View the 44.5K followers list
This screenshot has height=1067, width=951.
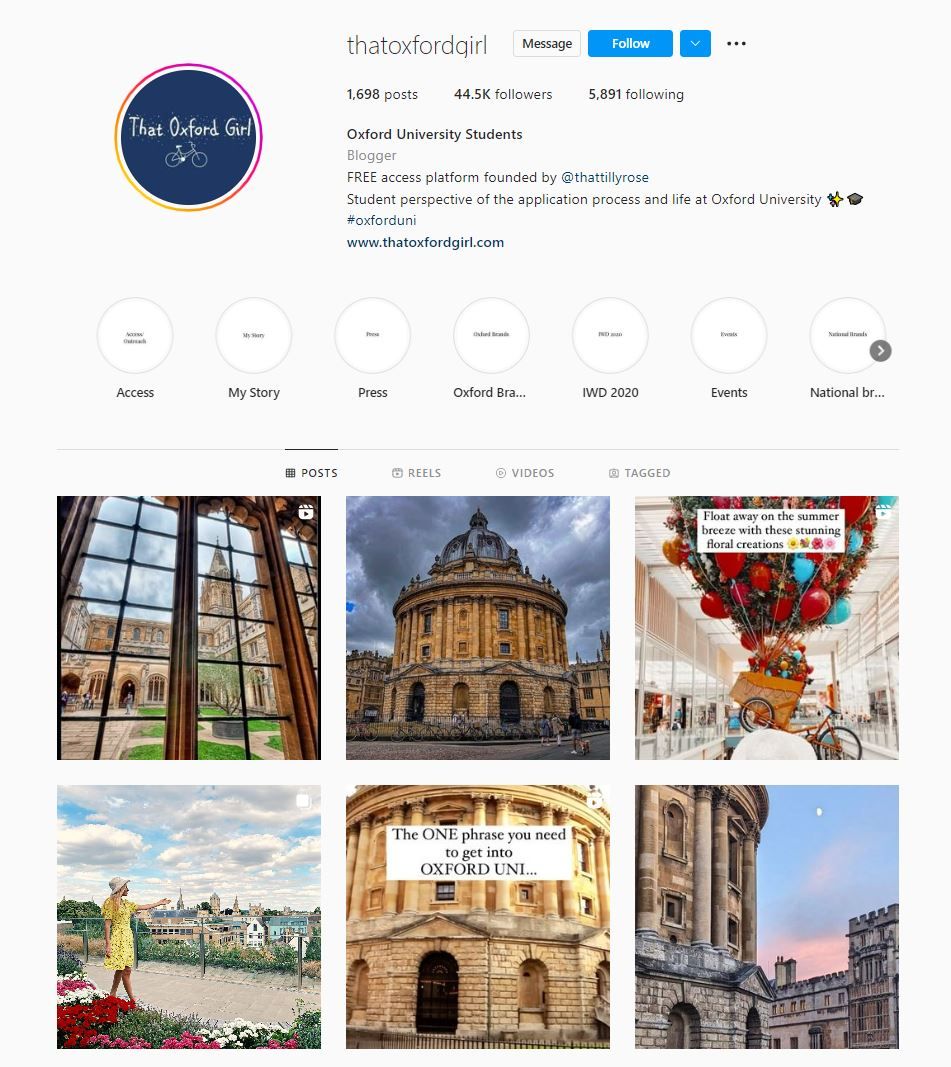pos(502,94)
